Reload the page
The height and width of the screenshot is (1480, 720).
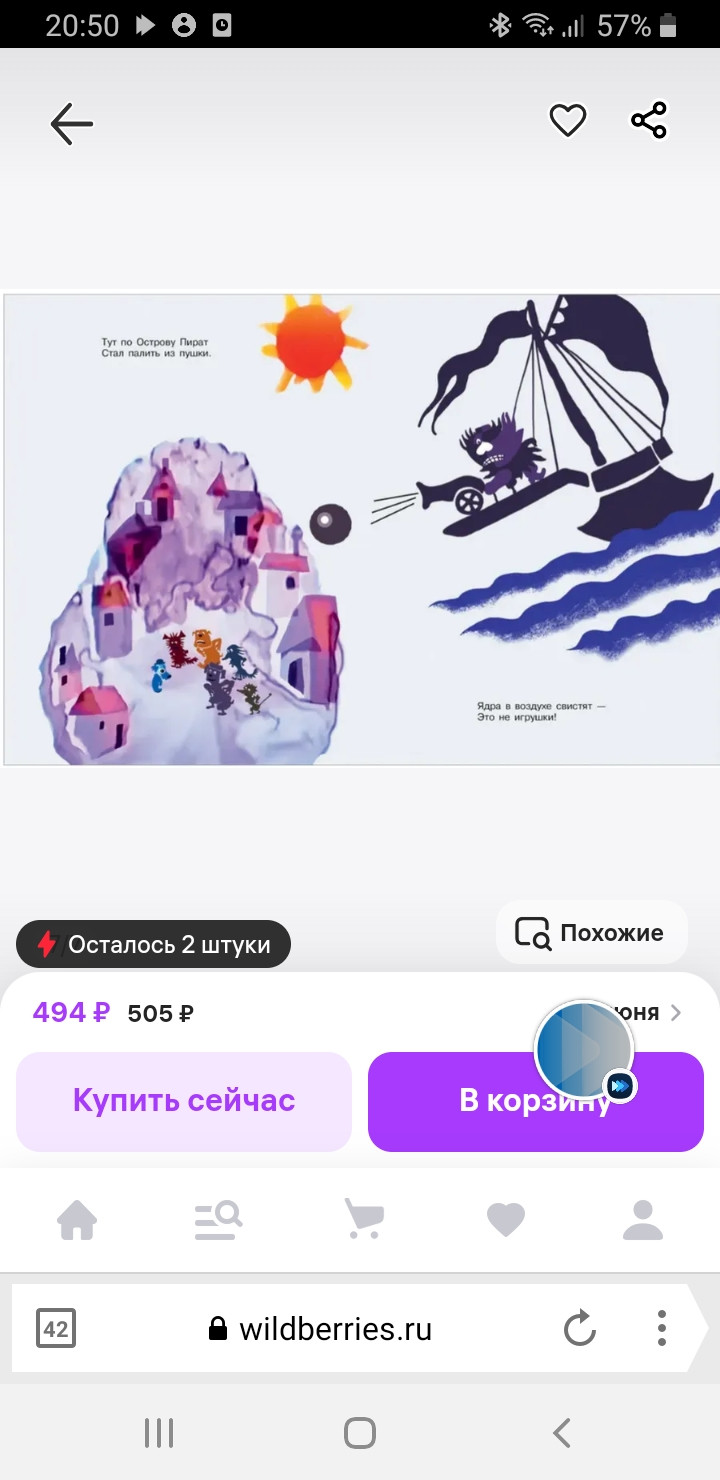[580, 1329]
